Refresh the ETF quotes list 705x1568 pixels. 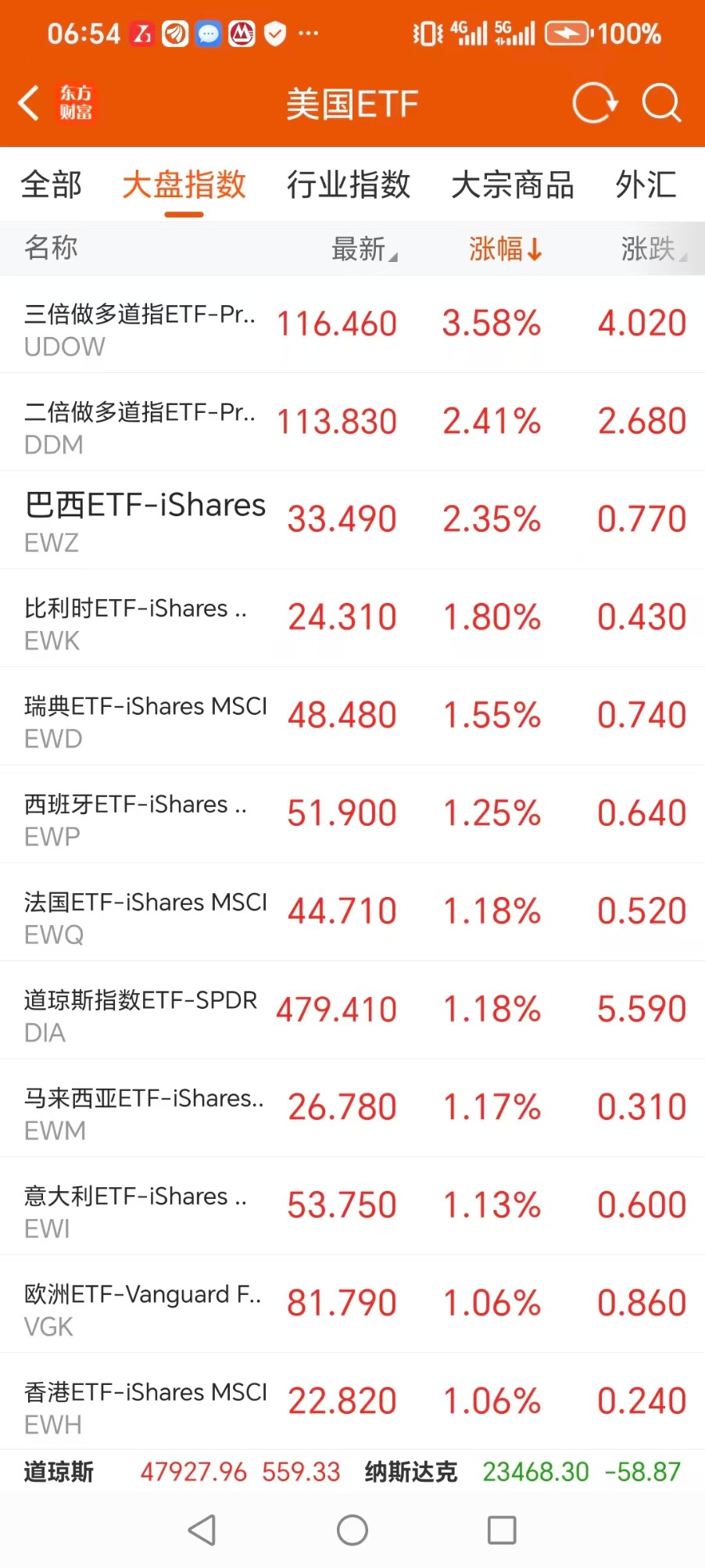(594, 103)
